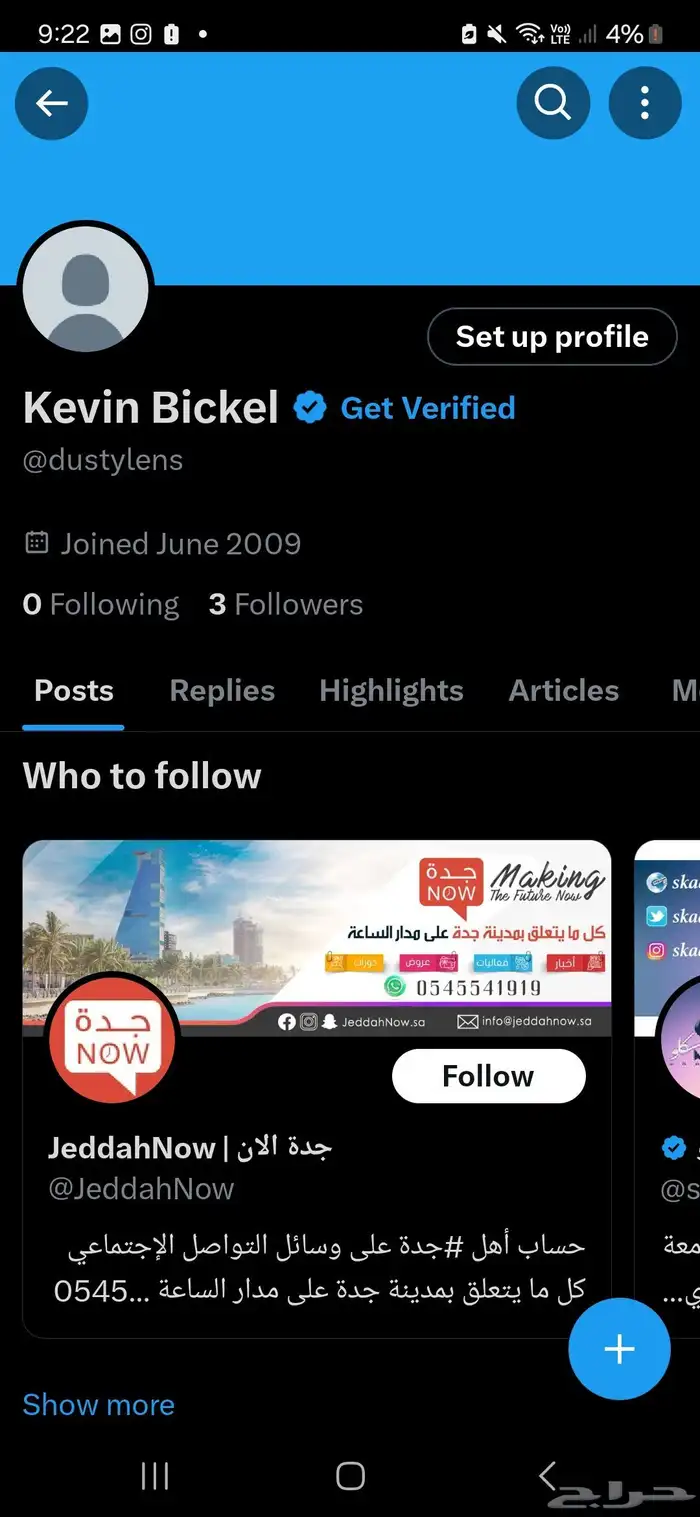This screenshot has width=700, height=1517.
Task: Select the Posts tab
Action: tap(74, 691)
